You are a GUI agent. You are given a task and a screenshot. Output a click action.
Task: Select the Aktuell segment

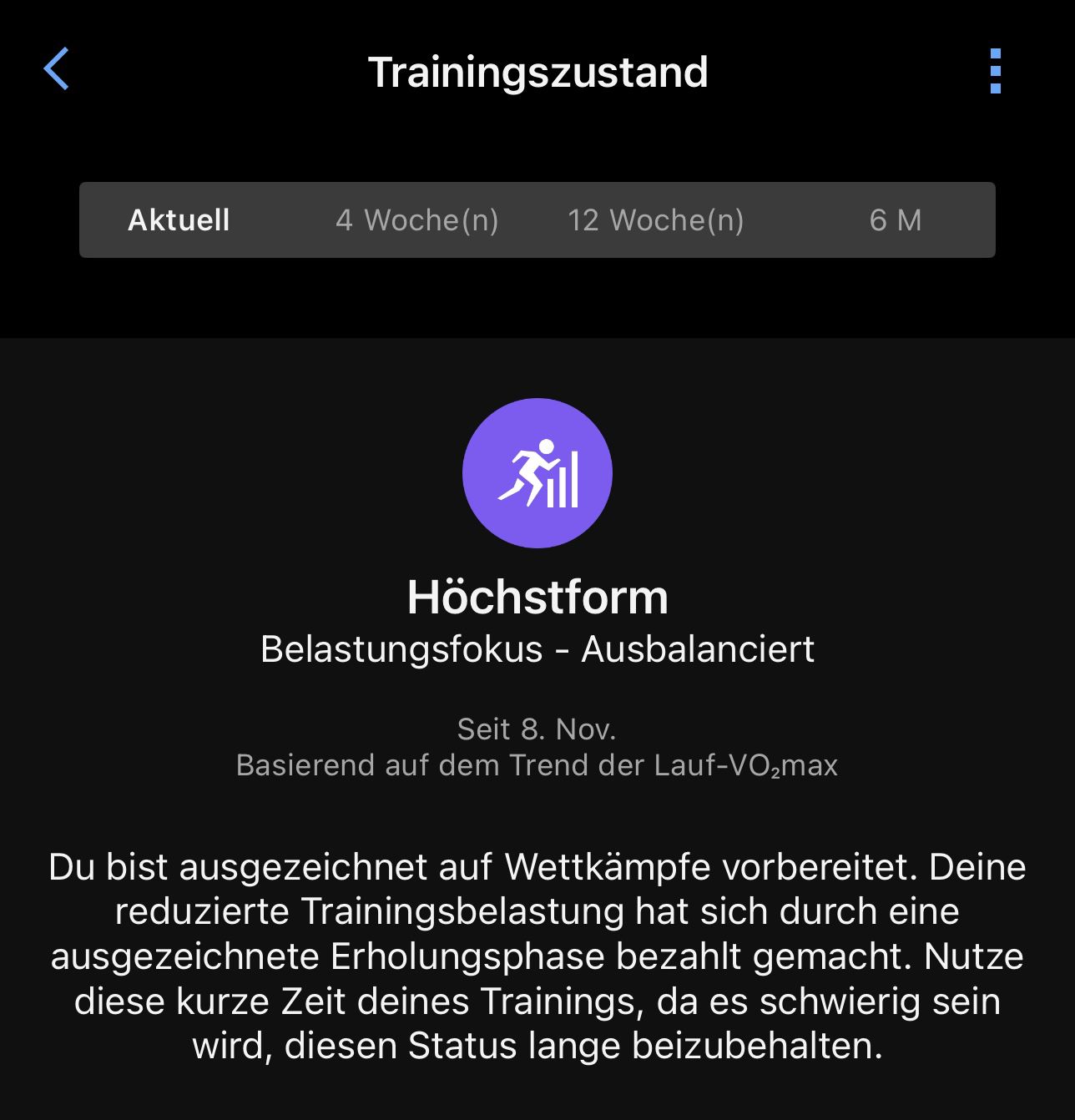[179, 220]
